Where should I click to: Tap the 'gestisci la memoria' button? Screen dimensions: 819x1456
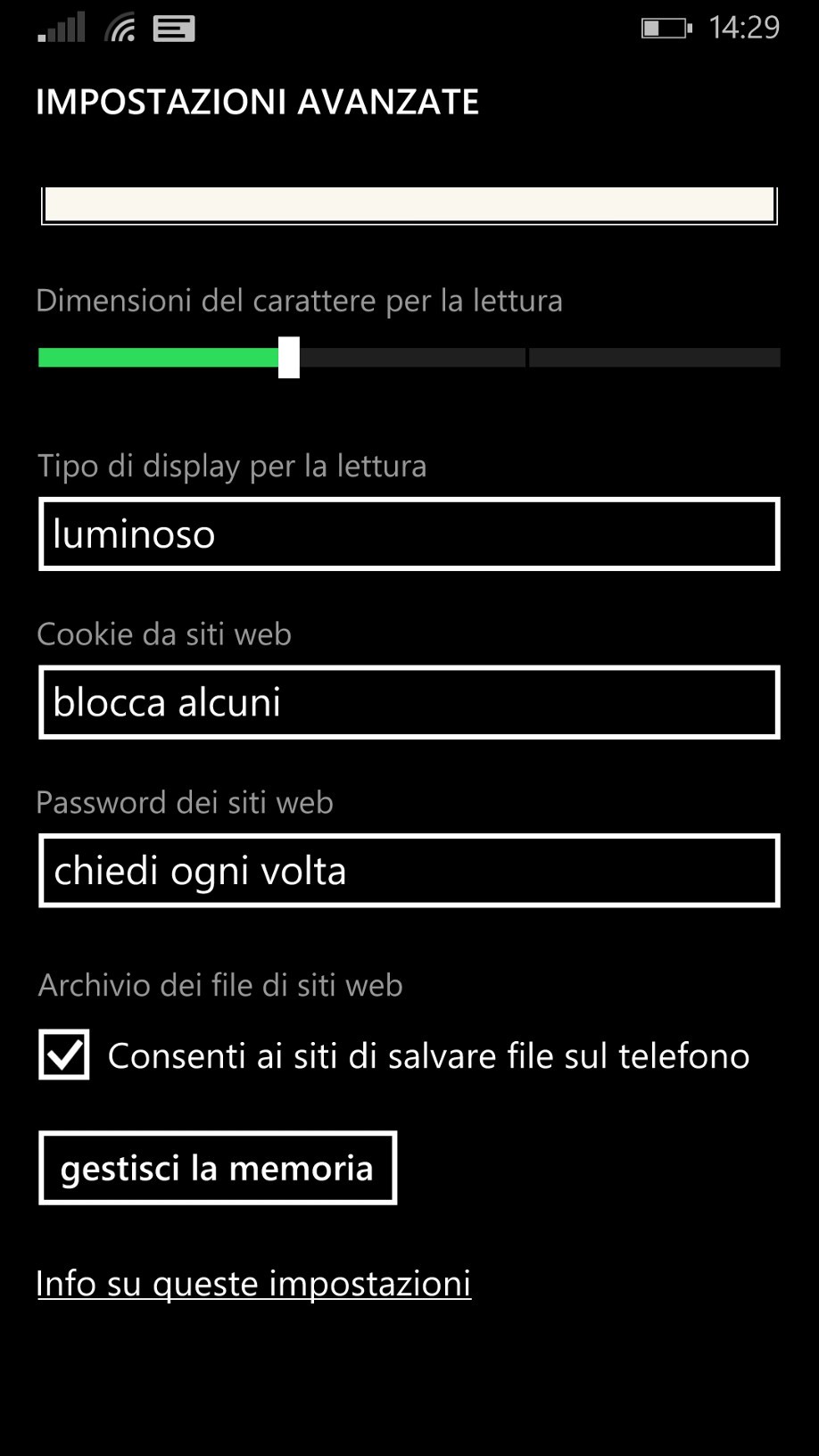point(218,1169)
